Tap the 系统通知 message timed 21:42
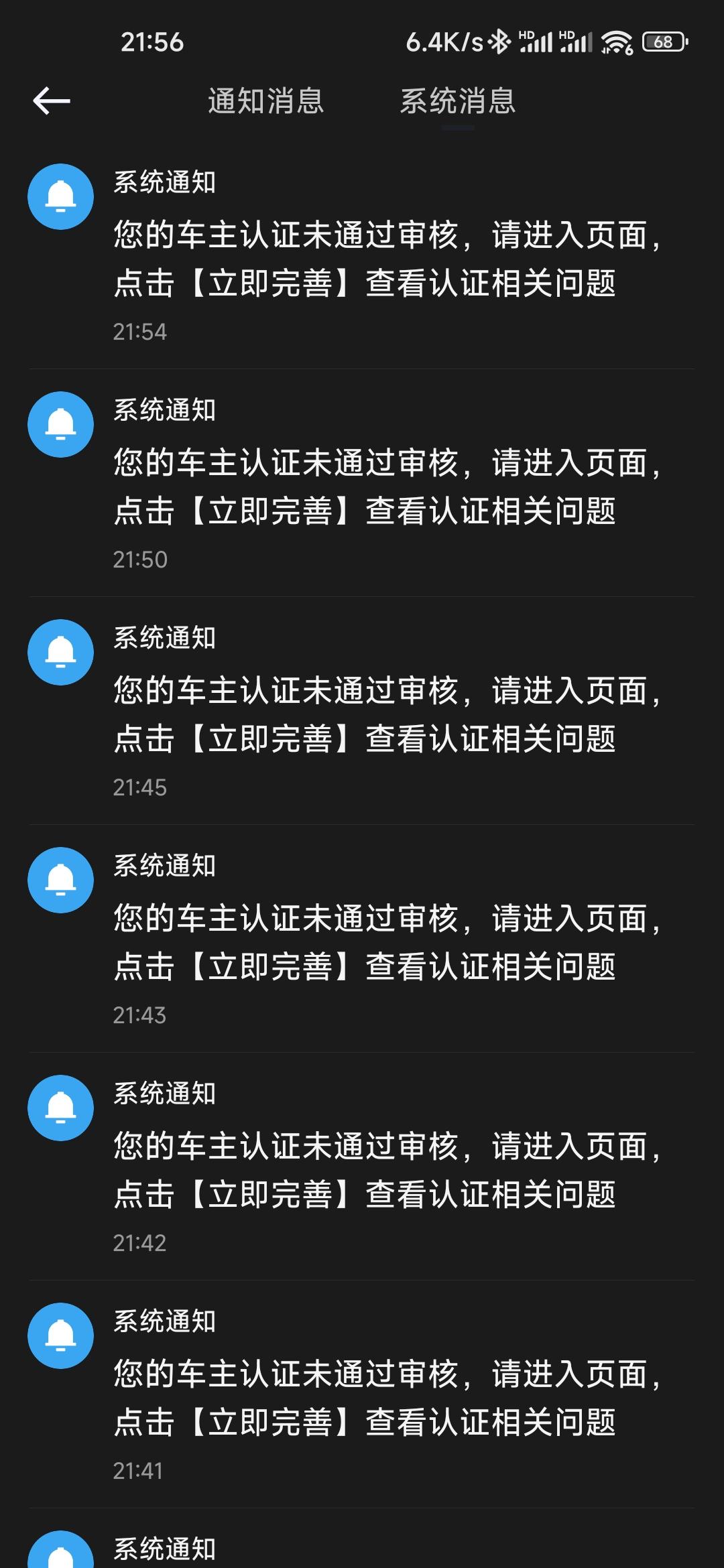Image resolution: width=724 pixels, height=1568 pixels. 362,1167
